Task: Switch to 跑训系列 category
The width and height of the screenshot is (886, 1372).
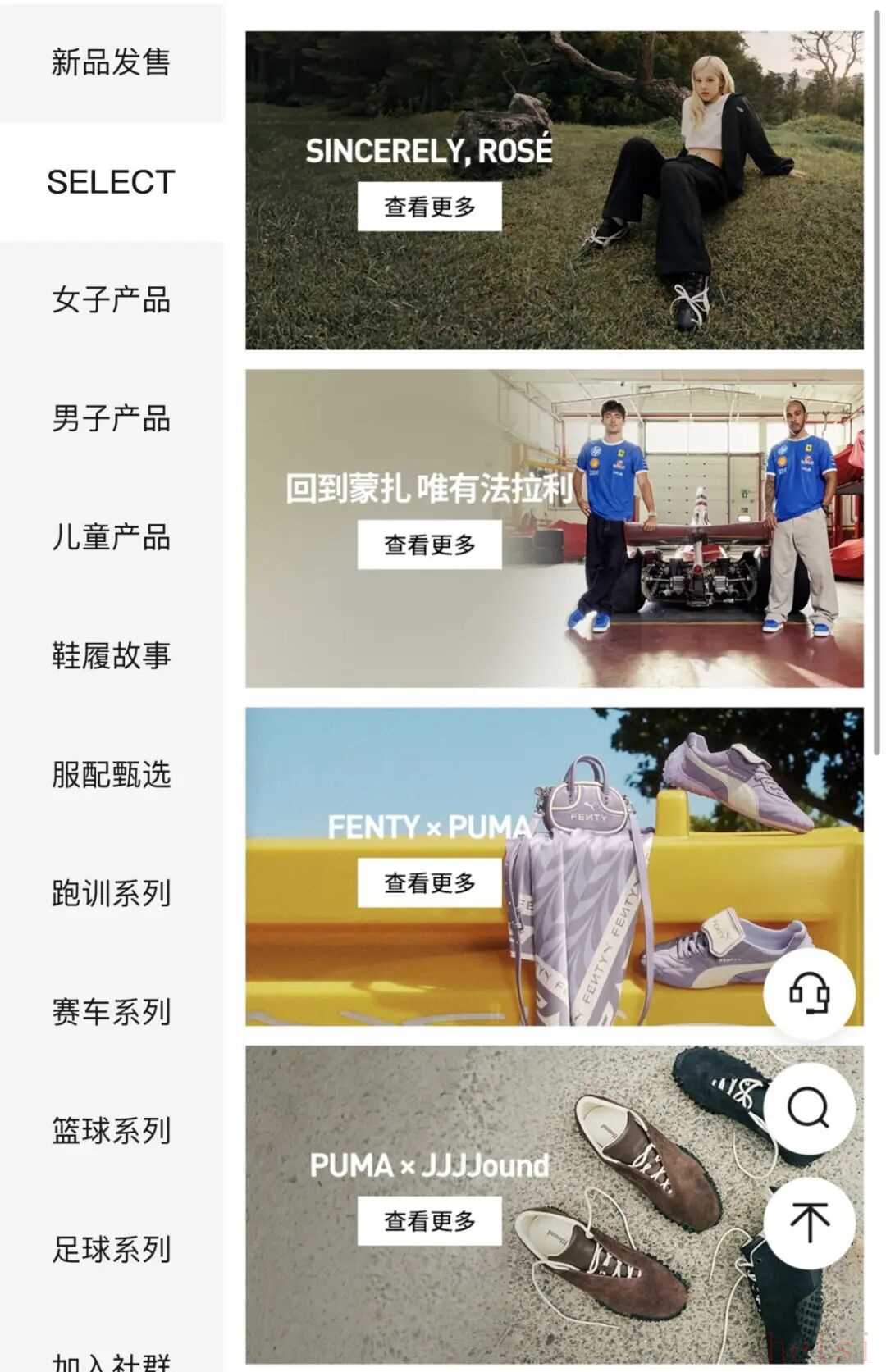Action: tap(111, 894)
